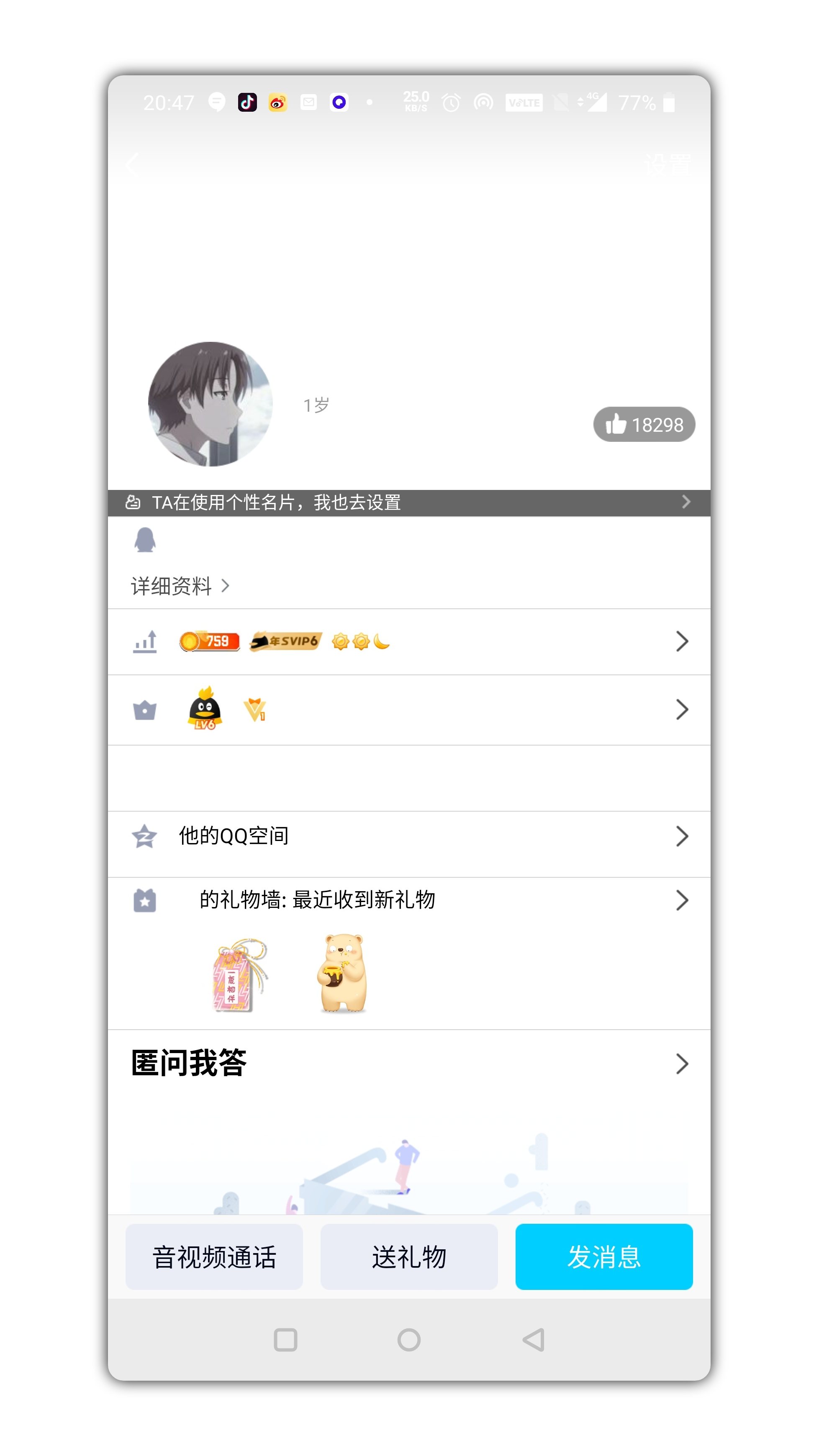Open the 年SVIP6 membership badge

coord(285,641)
